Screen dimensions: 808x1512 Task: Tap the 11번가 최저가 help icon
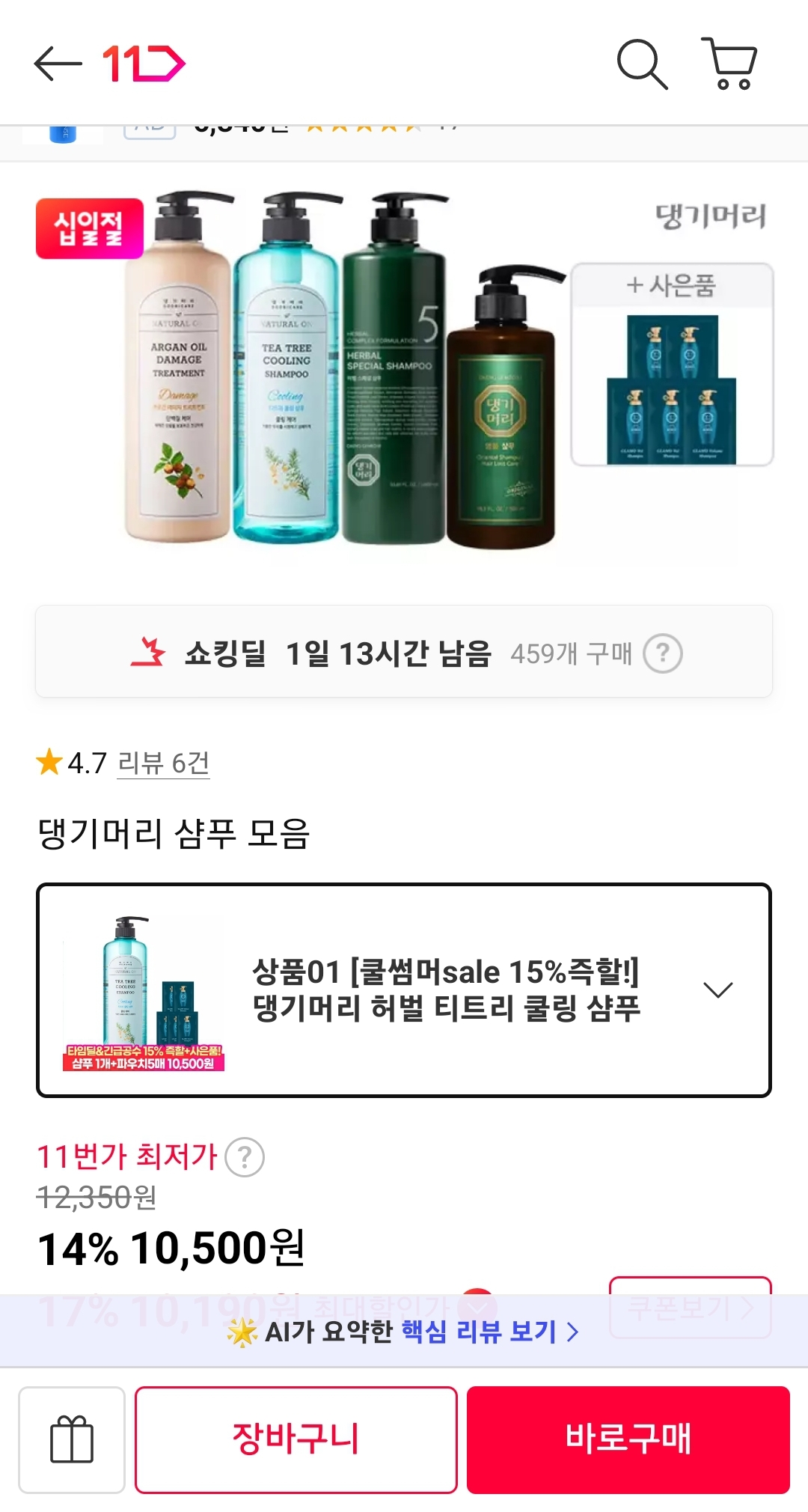tap(245, 1157)
